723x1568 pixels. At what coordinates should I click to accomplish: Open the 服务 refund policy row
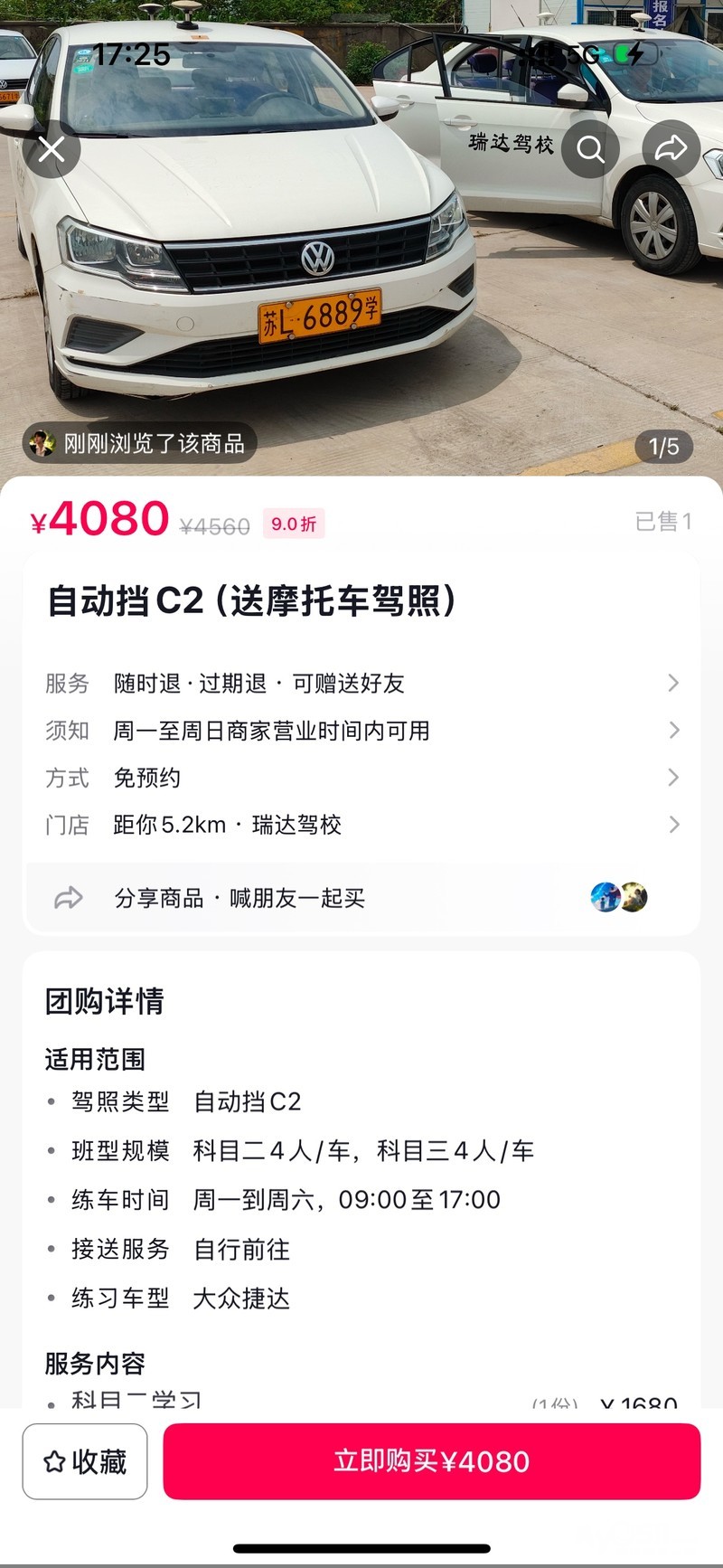(361, 684)
